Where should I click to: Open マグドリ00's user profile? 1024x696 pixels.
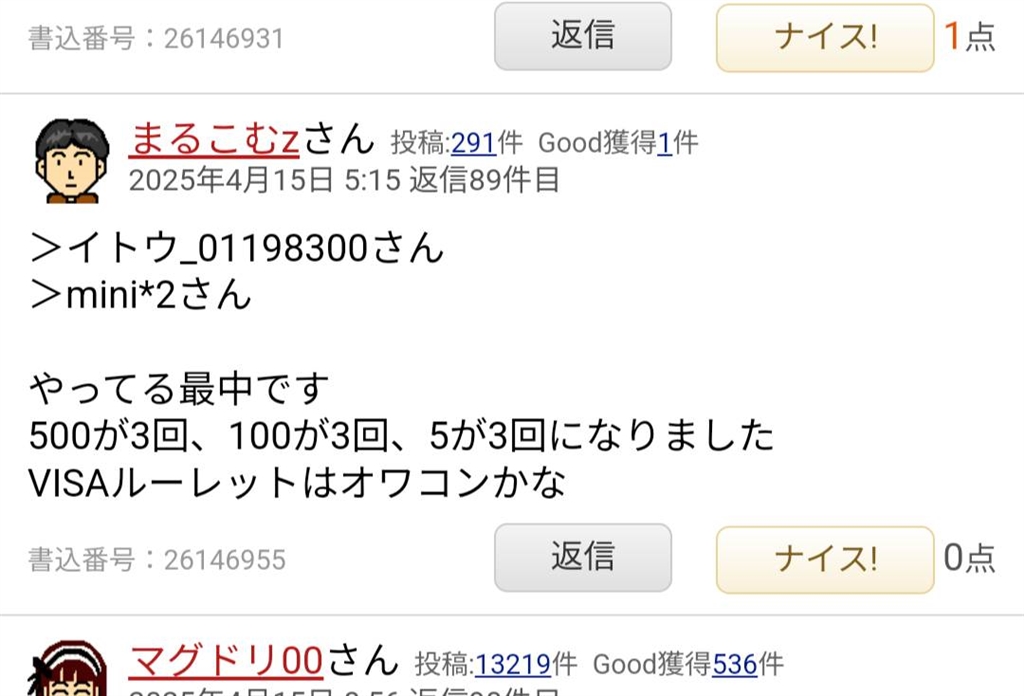(226, 661)
